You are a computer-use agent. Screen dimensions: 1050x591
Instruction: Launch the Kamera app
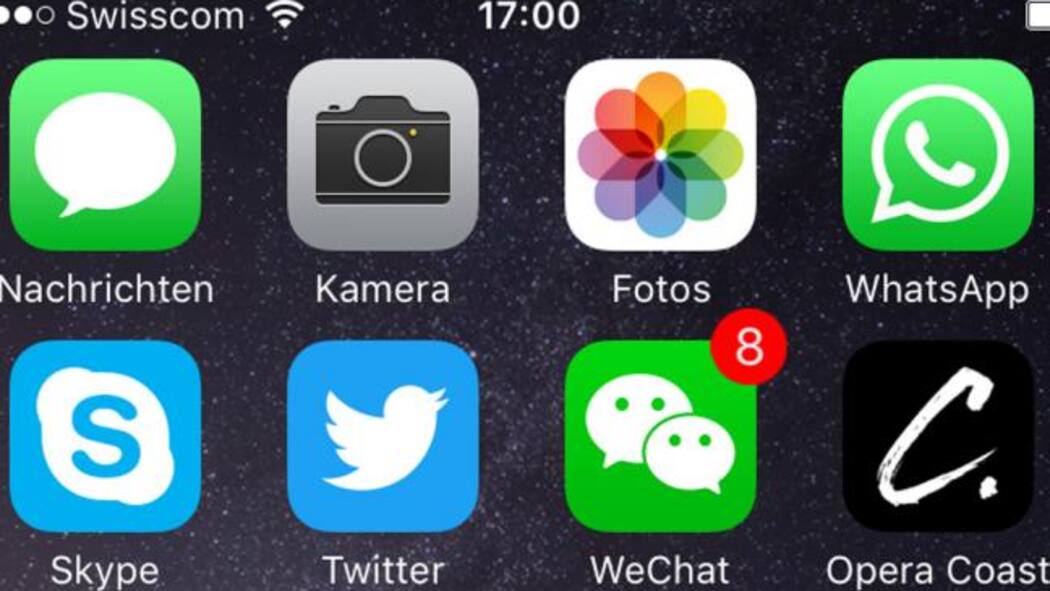pos(383,155)
